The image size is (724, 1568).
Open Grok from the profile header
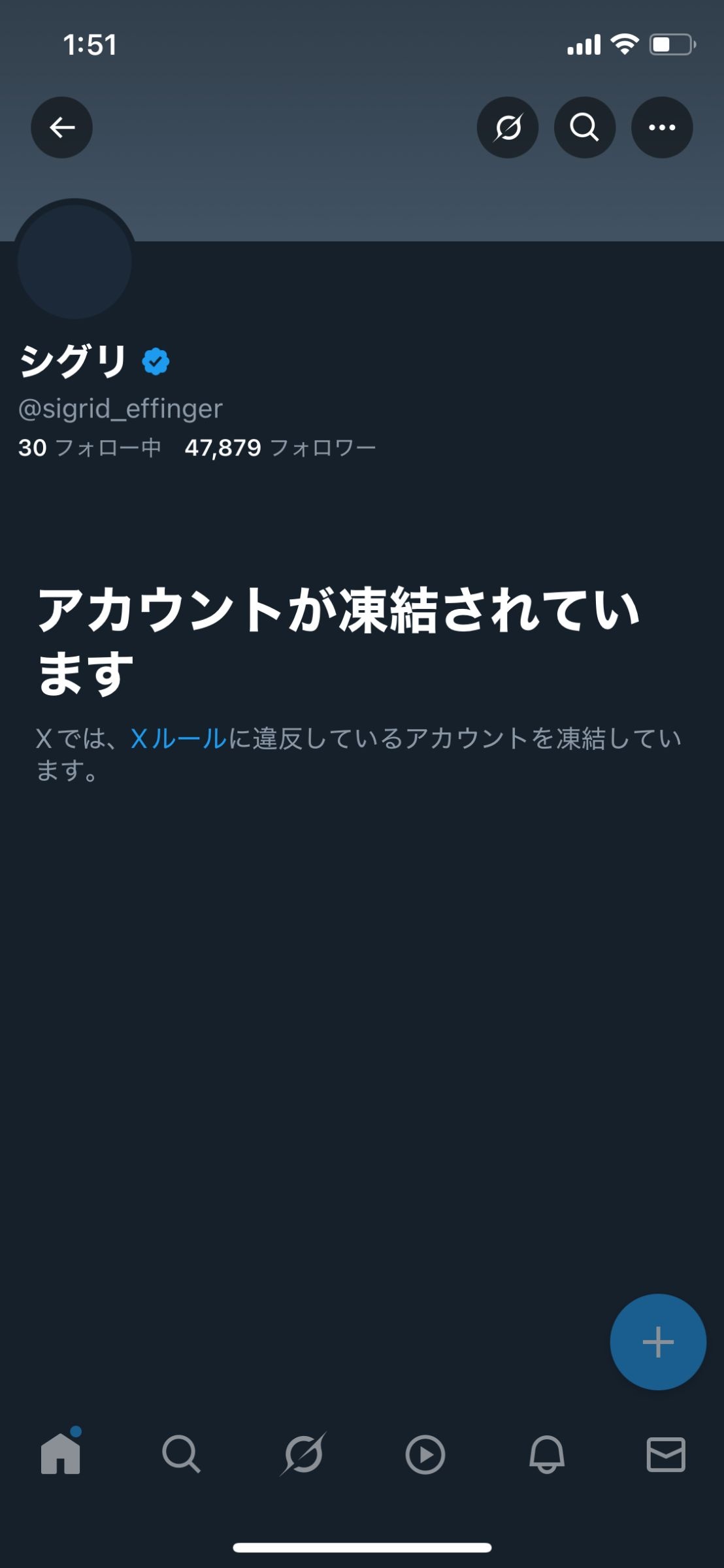[508, 127]
